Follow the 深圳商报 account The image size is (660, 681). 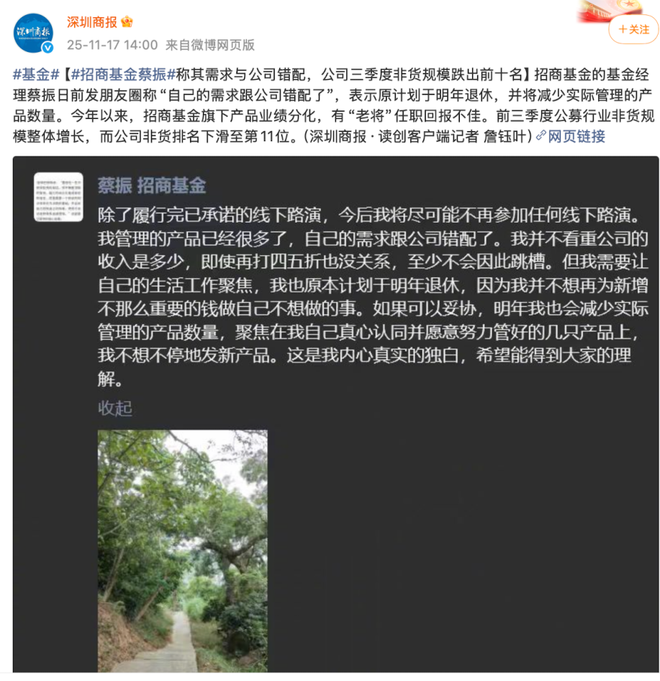point(632,30)
